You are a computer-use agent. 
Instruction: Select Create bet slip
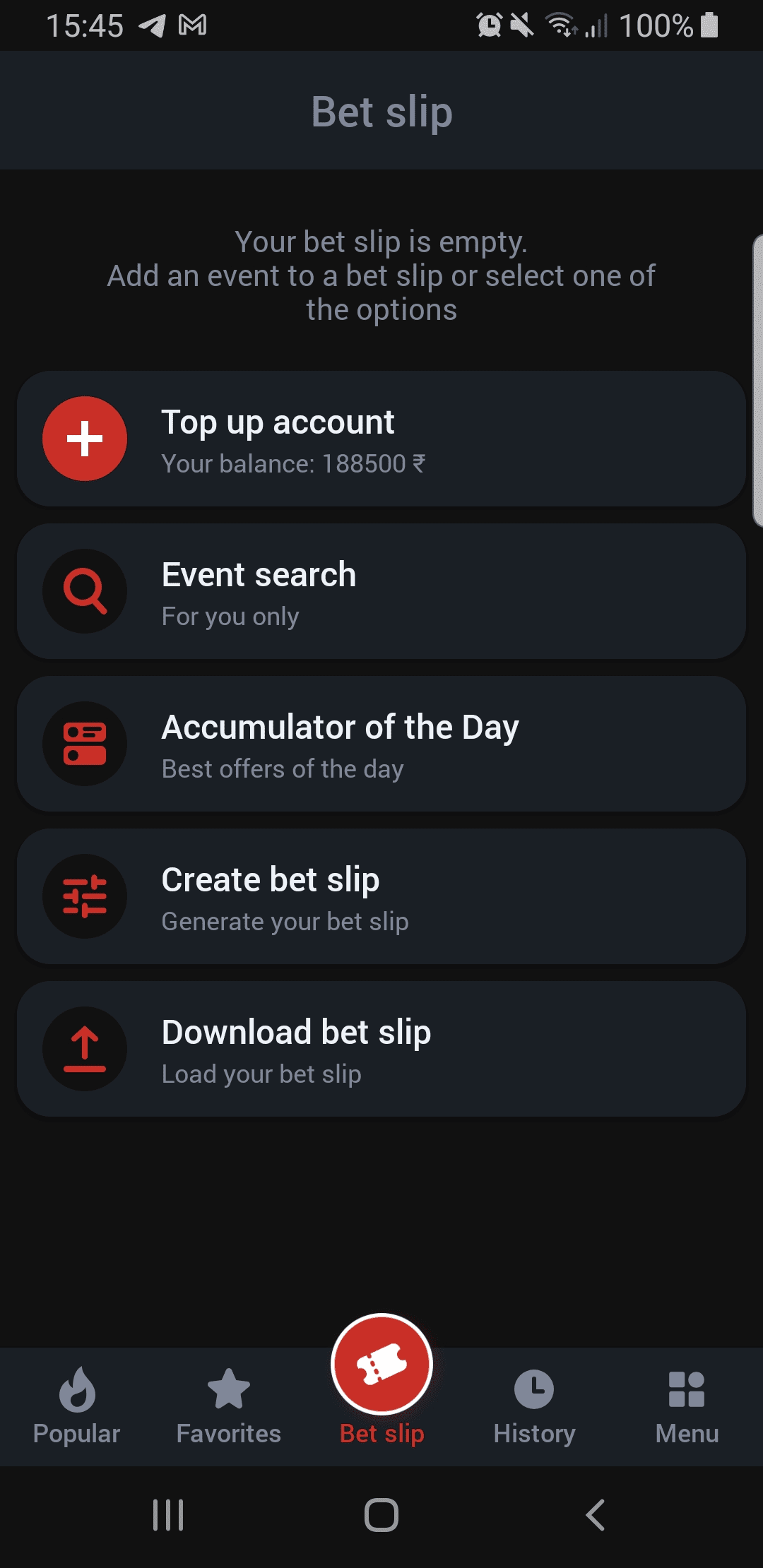381,896
